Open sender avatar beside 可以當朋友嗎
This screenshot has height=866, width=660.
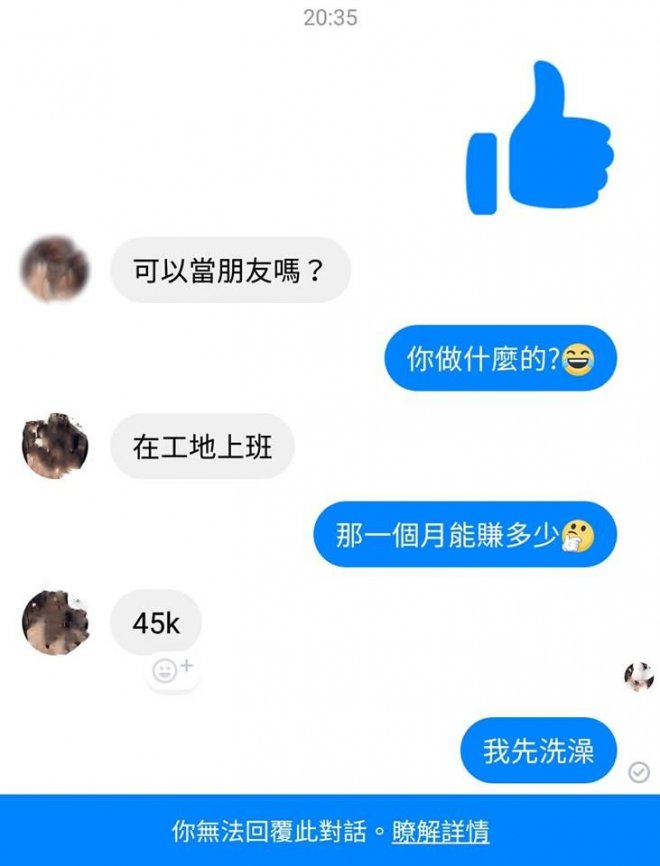pos(55,270)
